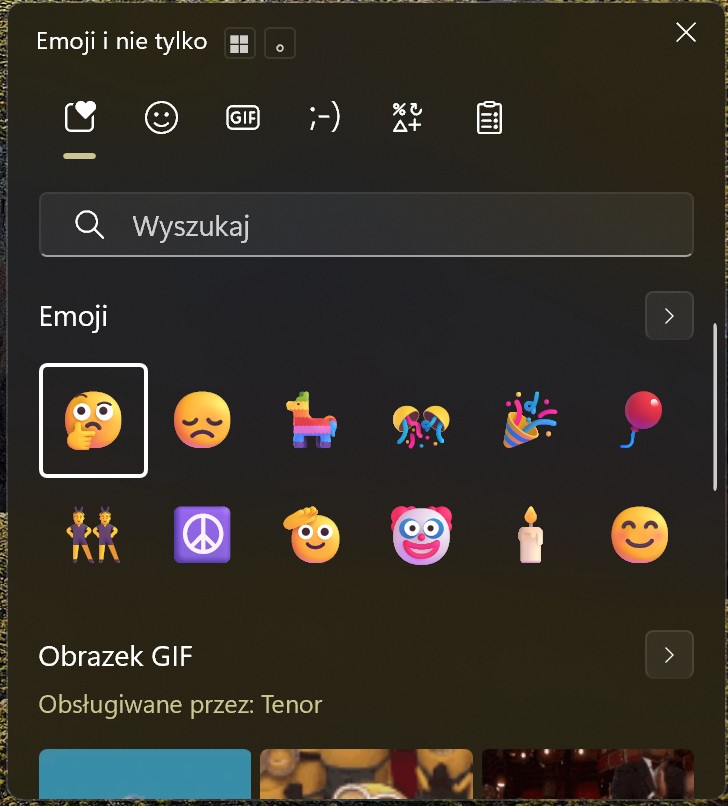Insert the confetti ball emoji
Screen dimensions: 728x806
coord(420,422)
